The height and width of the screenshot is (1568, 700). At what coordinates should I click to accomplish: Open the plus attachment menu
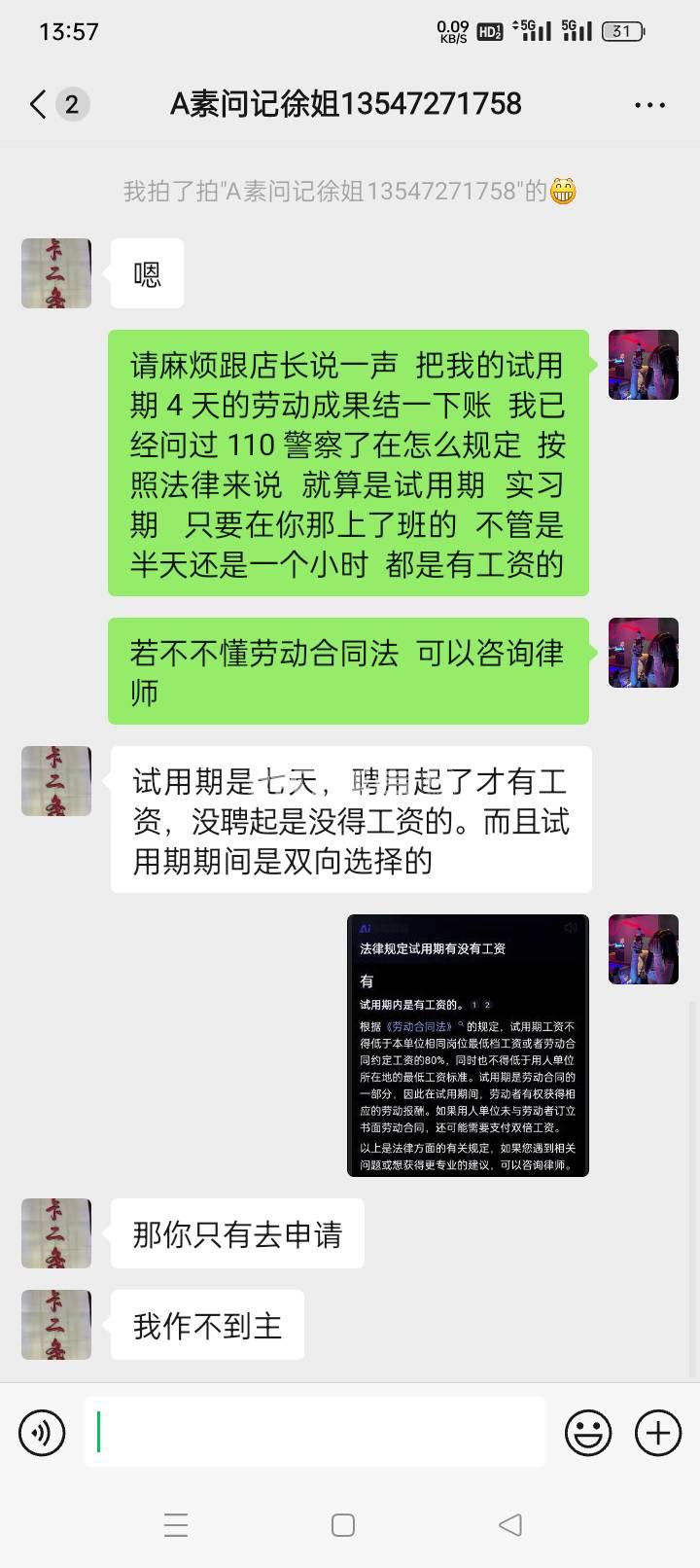(x=657, y=1432)
